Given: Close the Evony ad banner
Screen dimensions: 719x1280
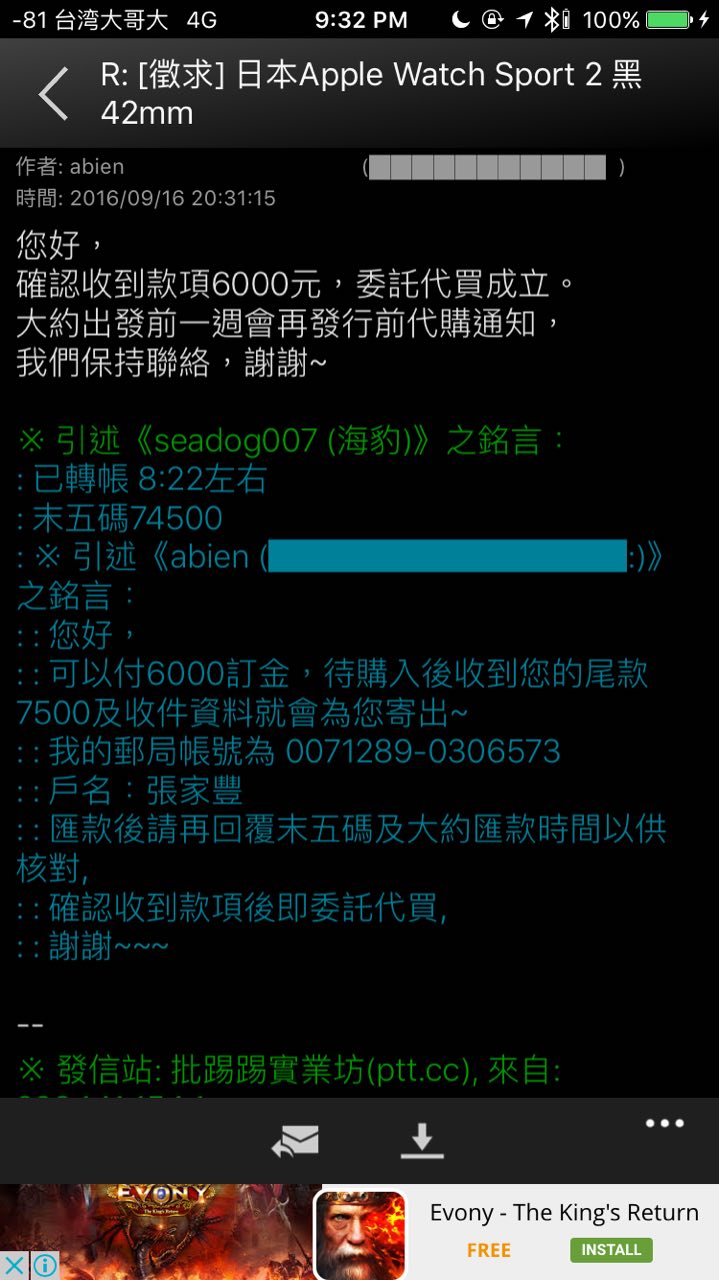Looking at the screenshot, I should 14,1266.
